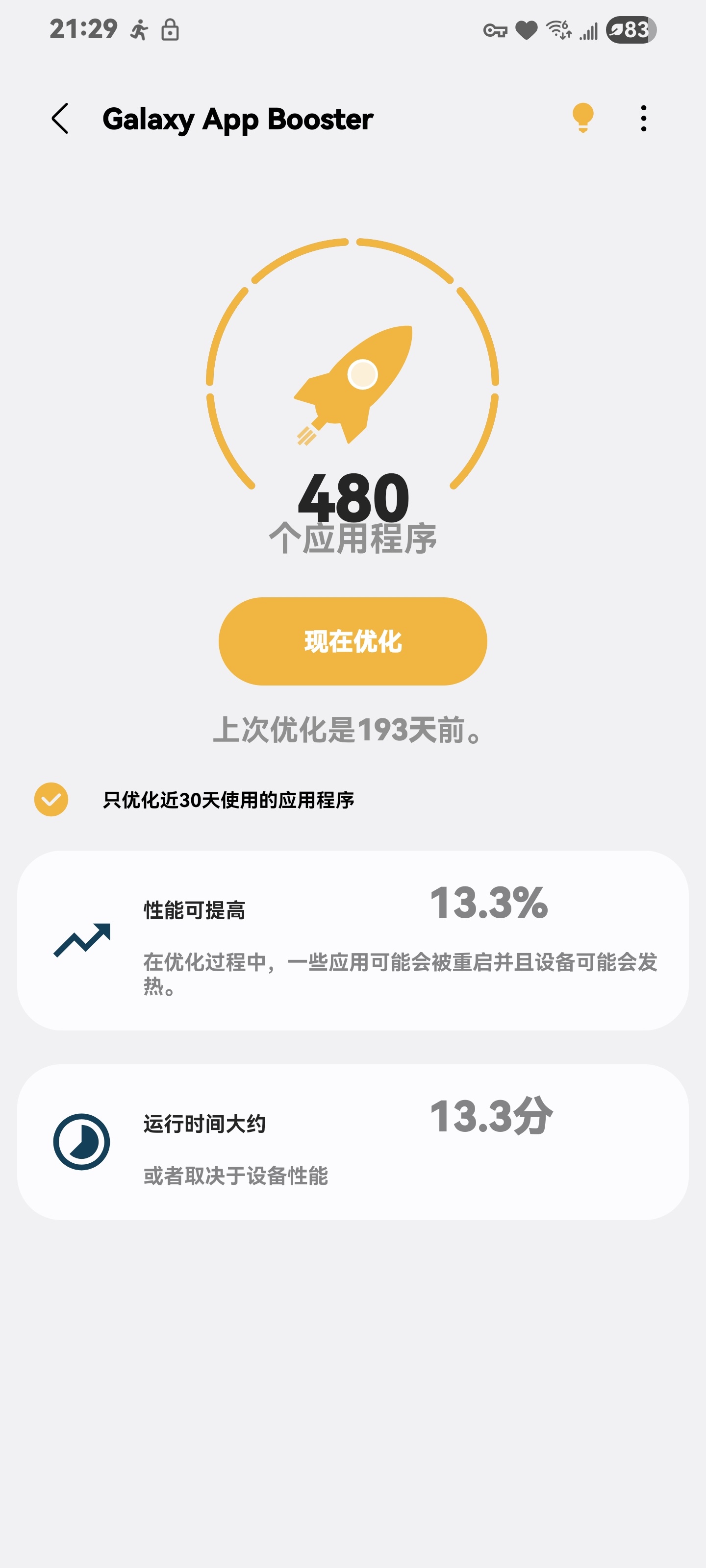Toggle the yellow checkmark before the 30-day option
The image size is (706, 1568).
52,802
